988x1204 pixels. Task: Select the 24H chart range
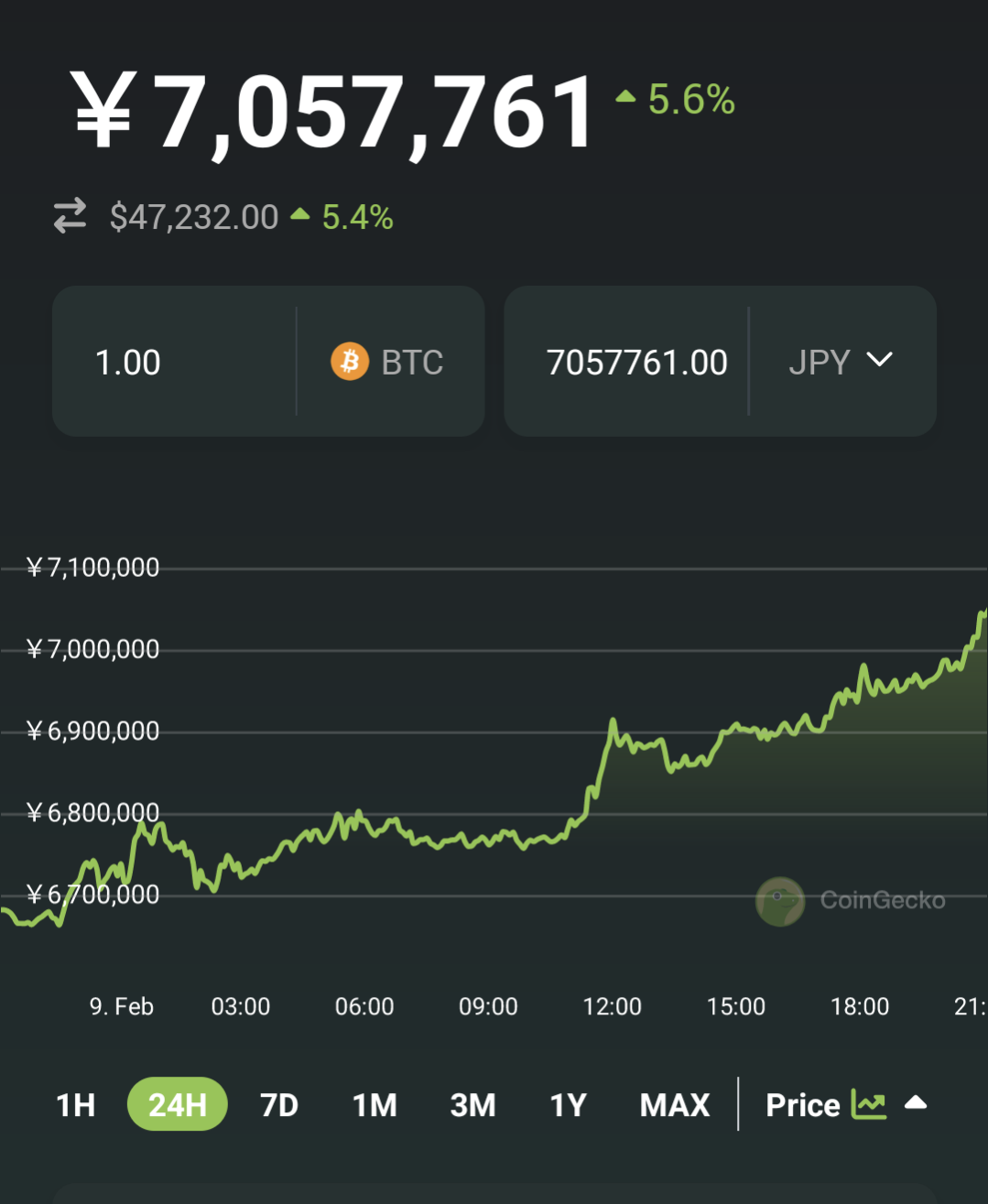177,1105
